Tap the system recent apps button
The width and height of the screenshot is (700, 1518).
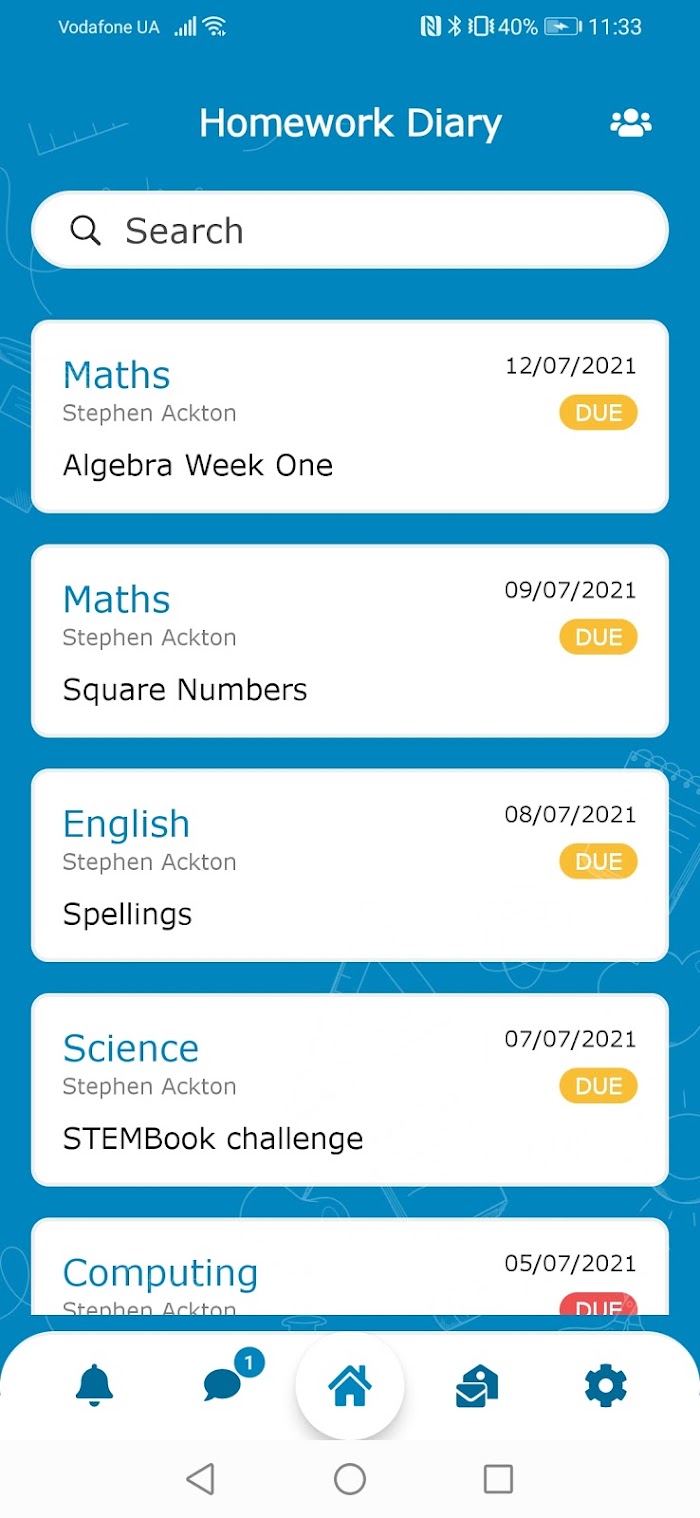click(x=498, y=1479)
